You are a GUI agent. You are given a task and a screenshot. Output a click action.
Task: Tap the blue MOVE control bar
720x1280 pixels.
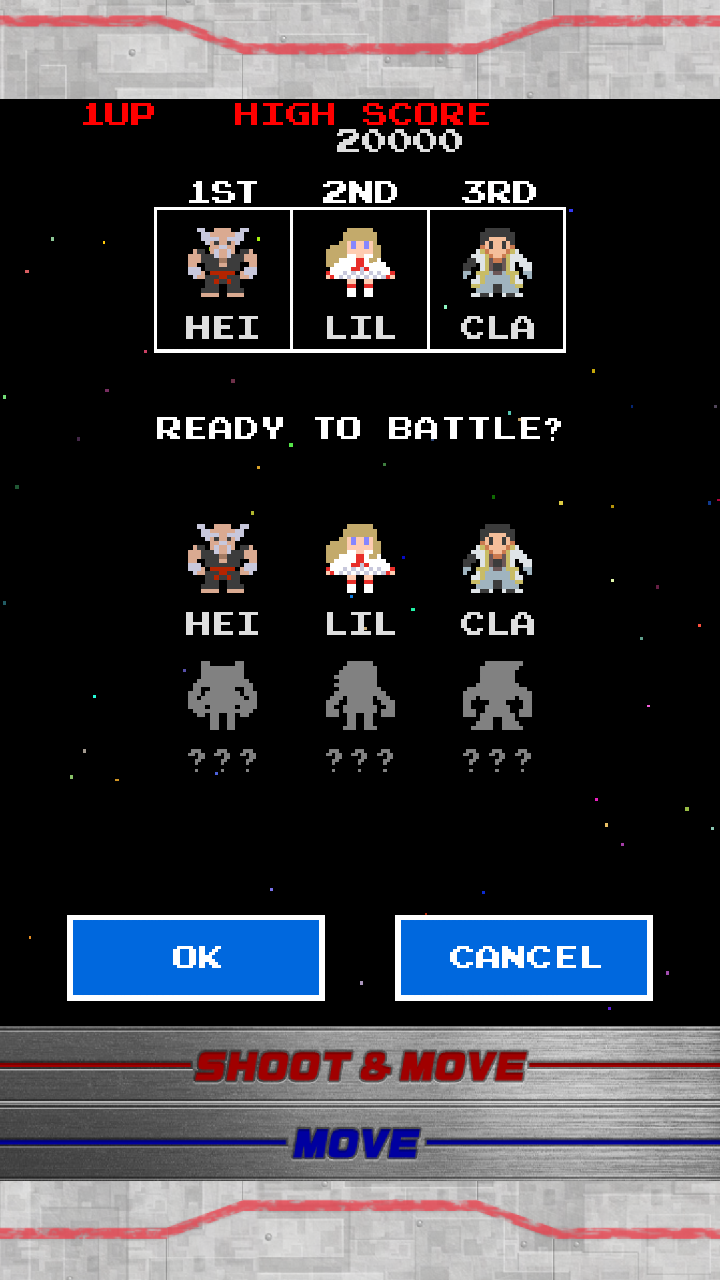(360, 1142)
